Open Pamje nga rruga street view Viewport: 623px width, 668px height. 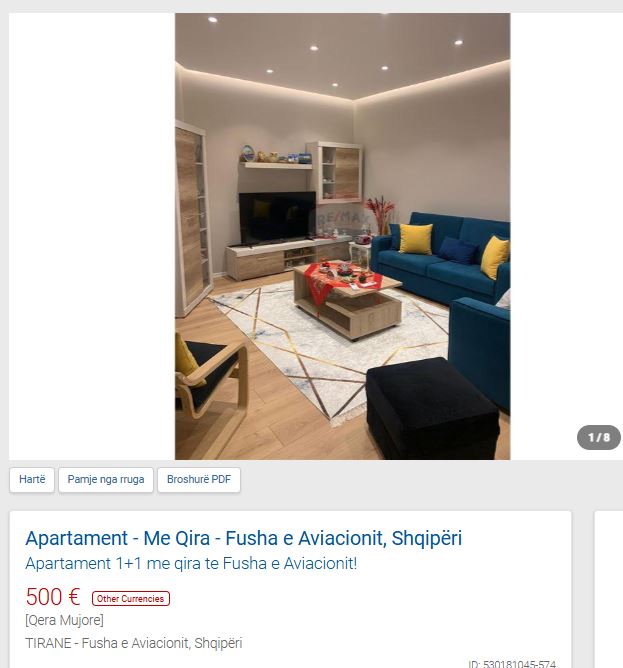coord(105,480)
